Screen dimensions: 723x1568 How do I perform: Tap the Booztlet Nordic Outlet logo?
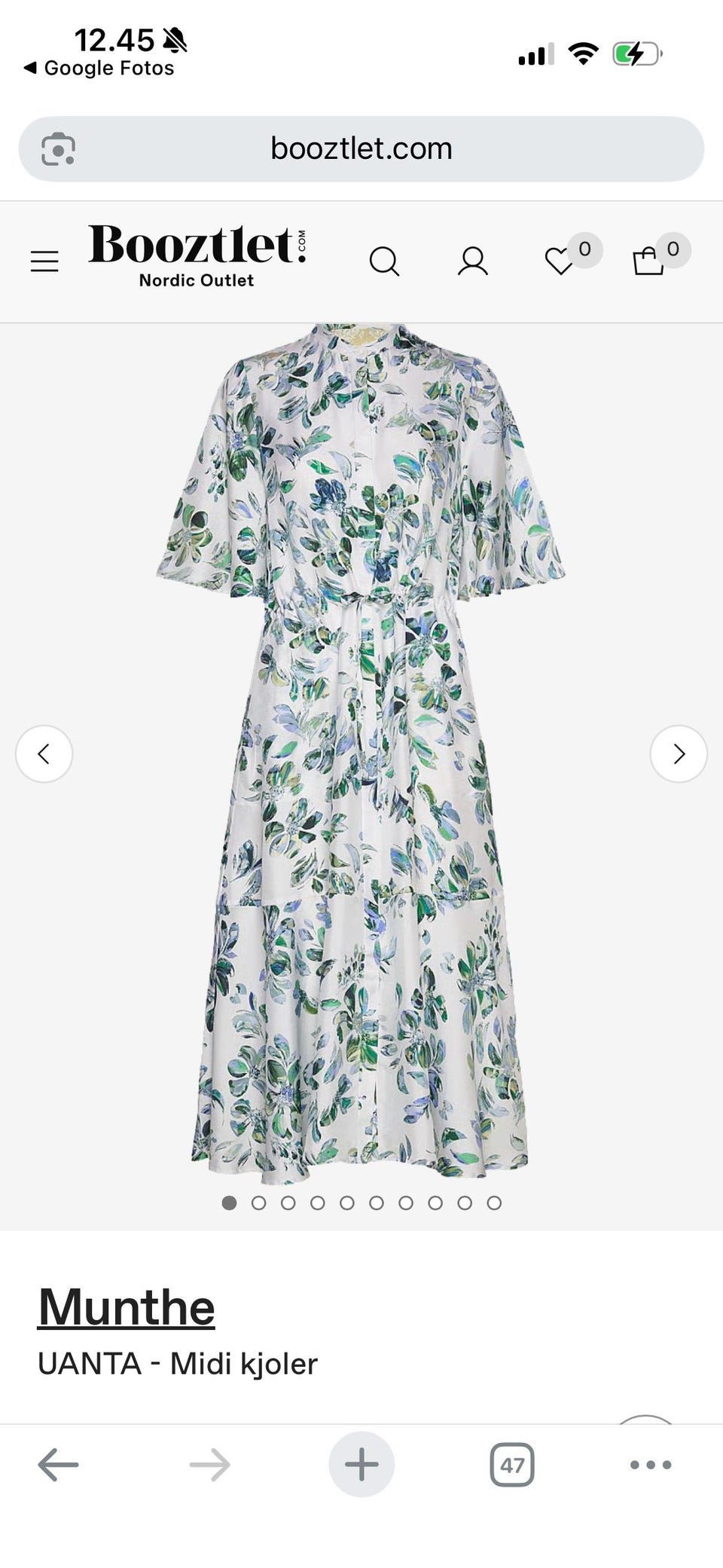click(197, 256)
